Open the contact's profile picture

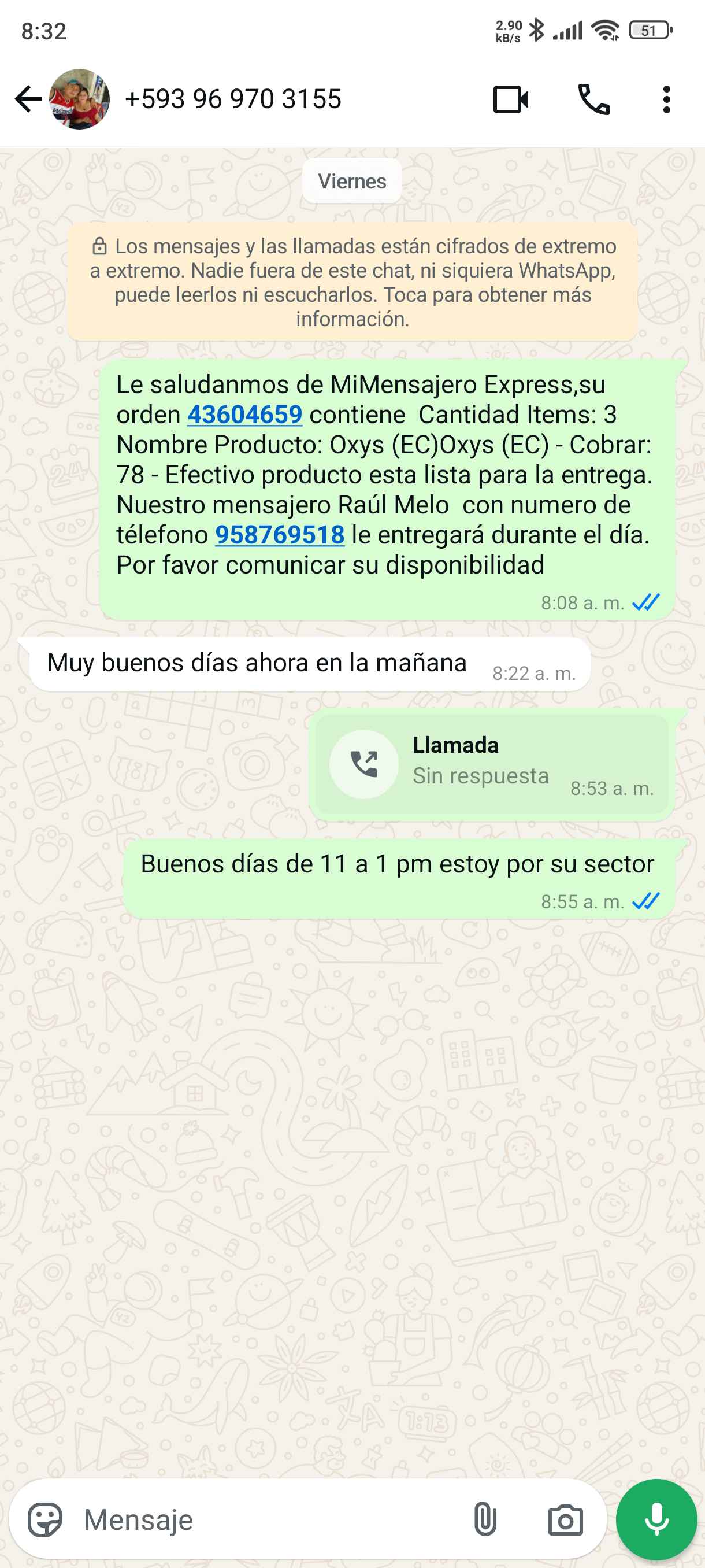(x=79, y=99)
